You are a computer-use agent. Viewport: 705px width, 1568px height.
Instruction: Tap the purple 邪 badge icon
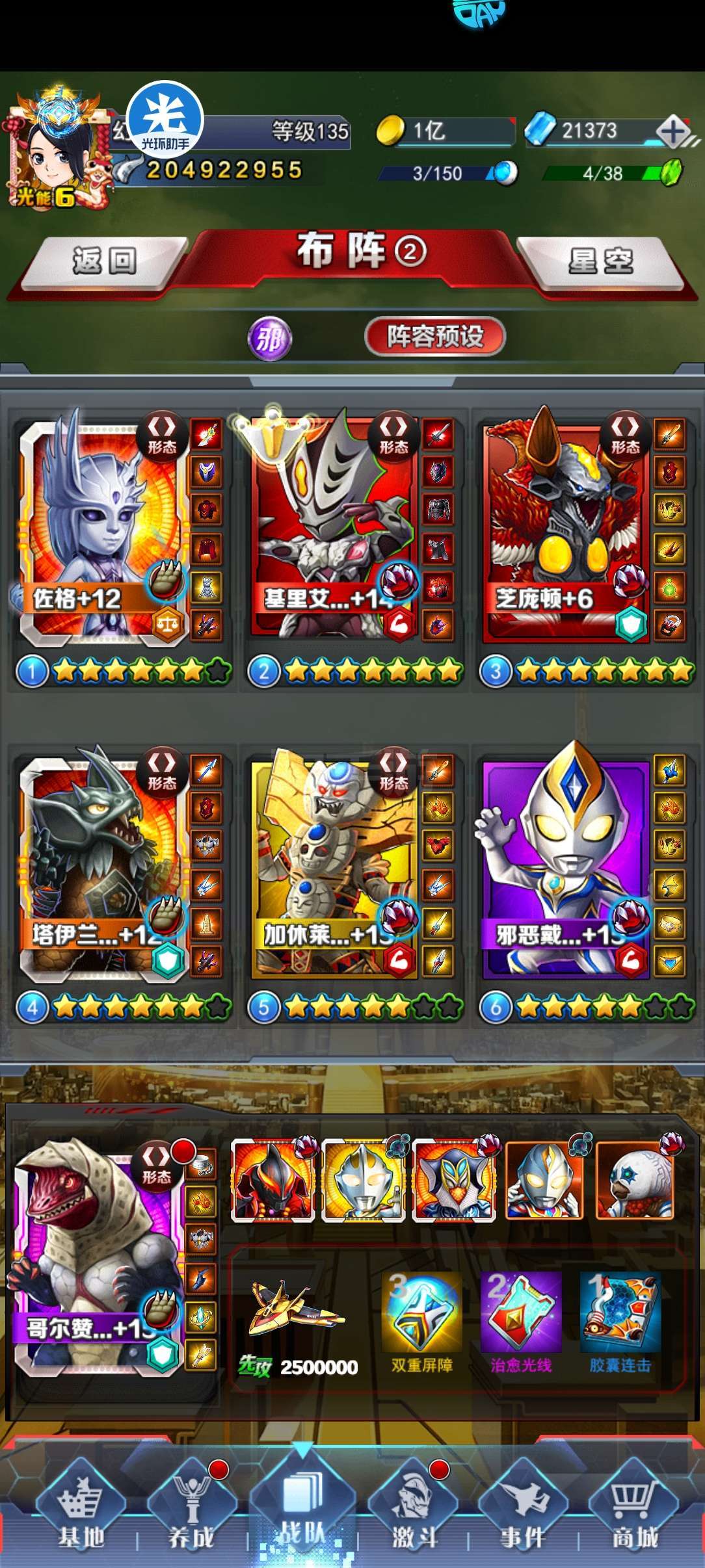click(270, 338)
